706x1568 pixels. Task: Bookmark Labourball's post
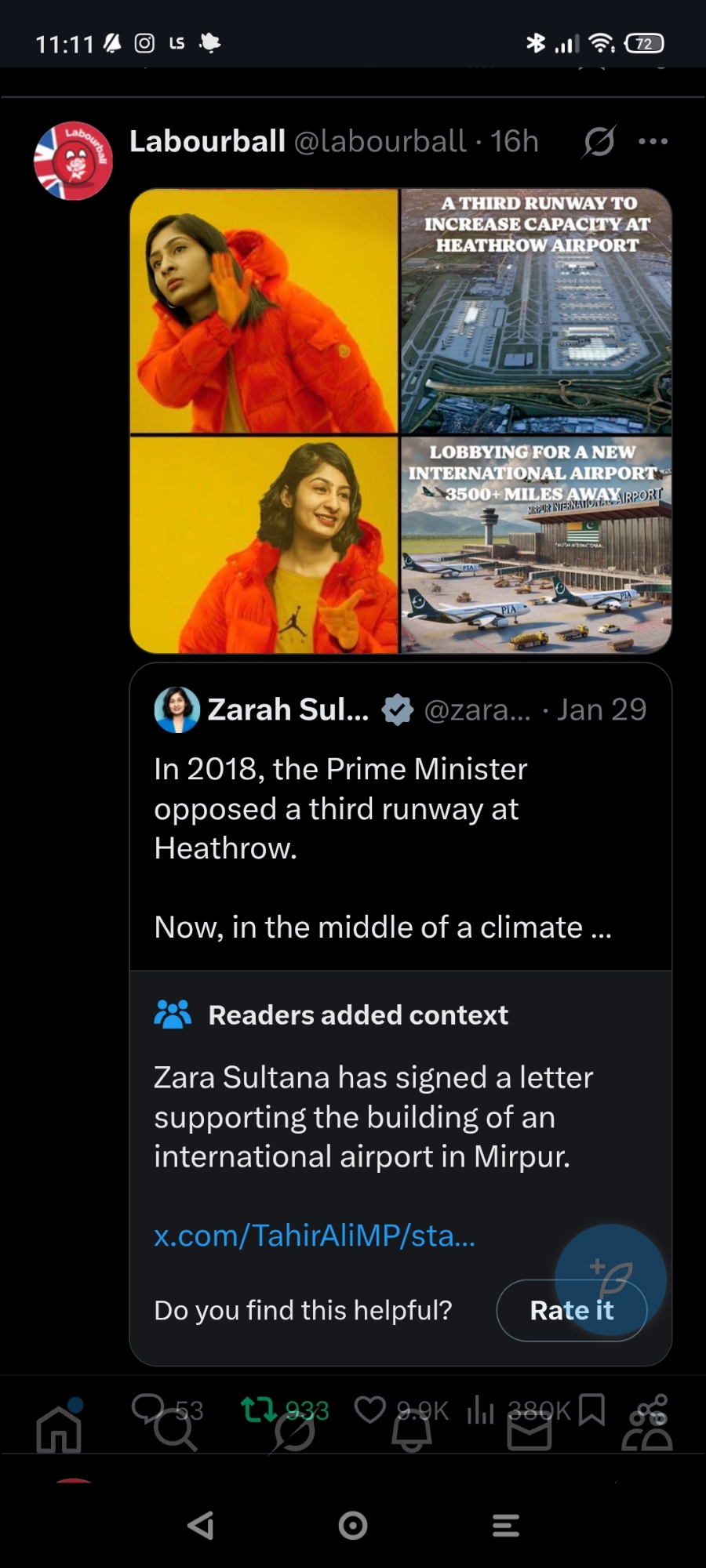click(591, 1409)
